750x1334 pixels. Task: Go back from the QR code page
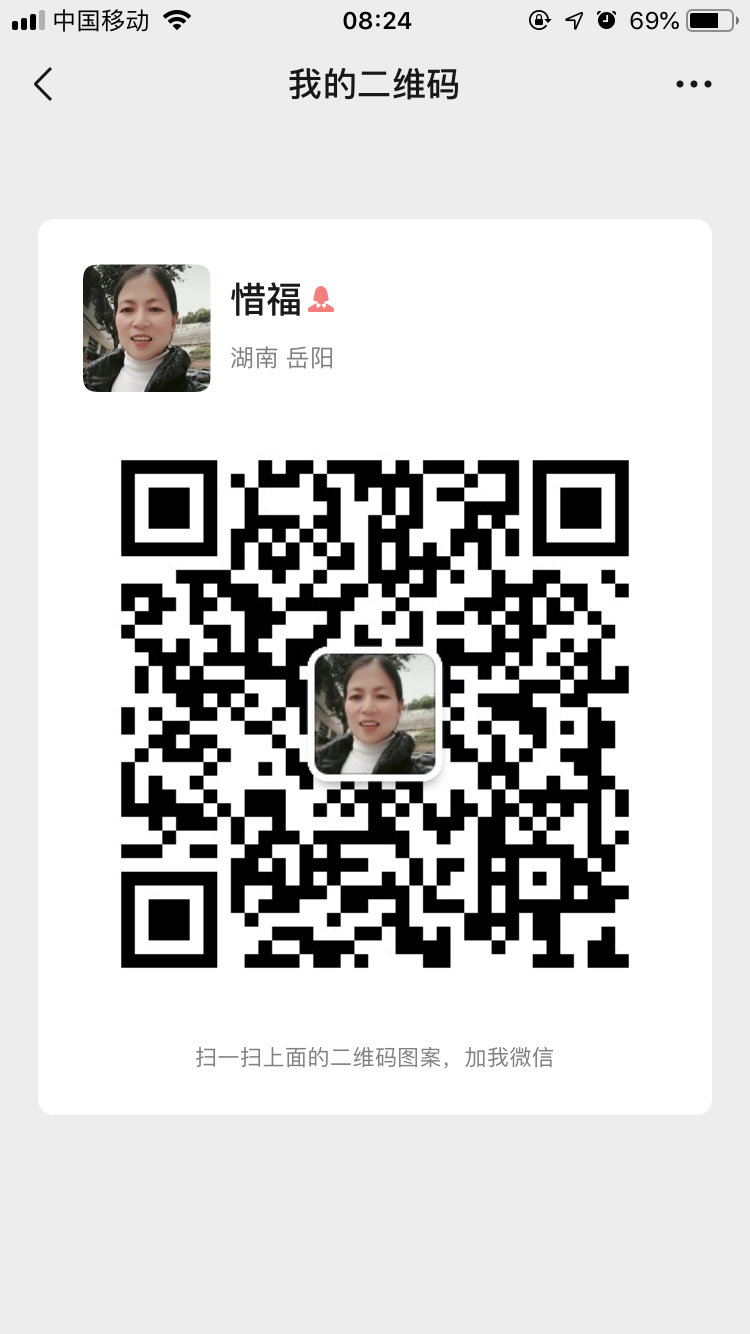(x=43, y=84)
